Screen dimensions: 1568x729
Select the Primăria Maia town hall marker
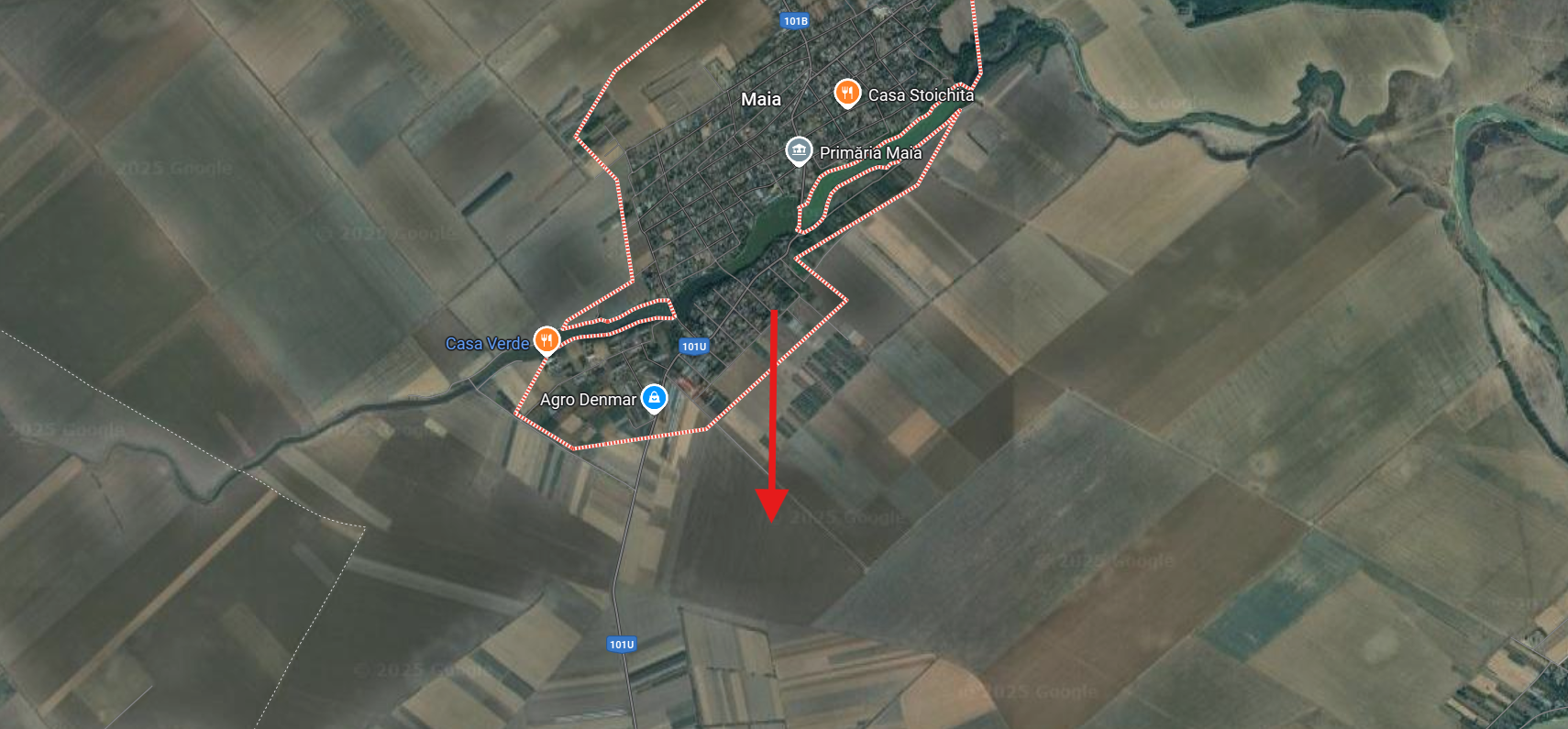[799, 150]
